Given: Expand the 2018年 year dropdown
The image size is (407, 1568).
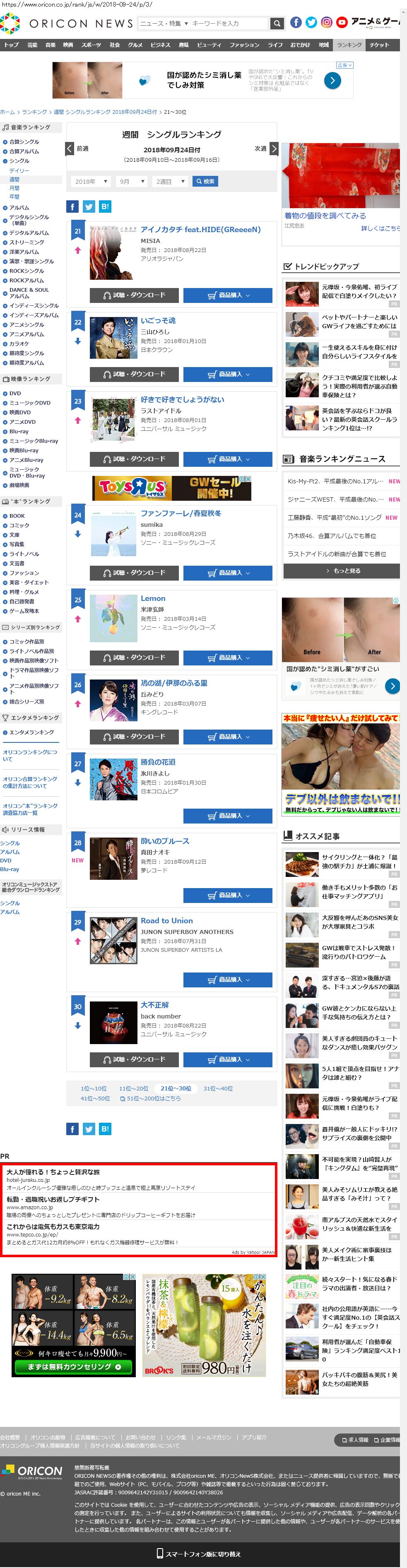Looking at the screenshot, I should [91, 181].
